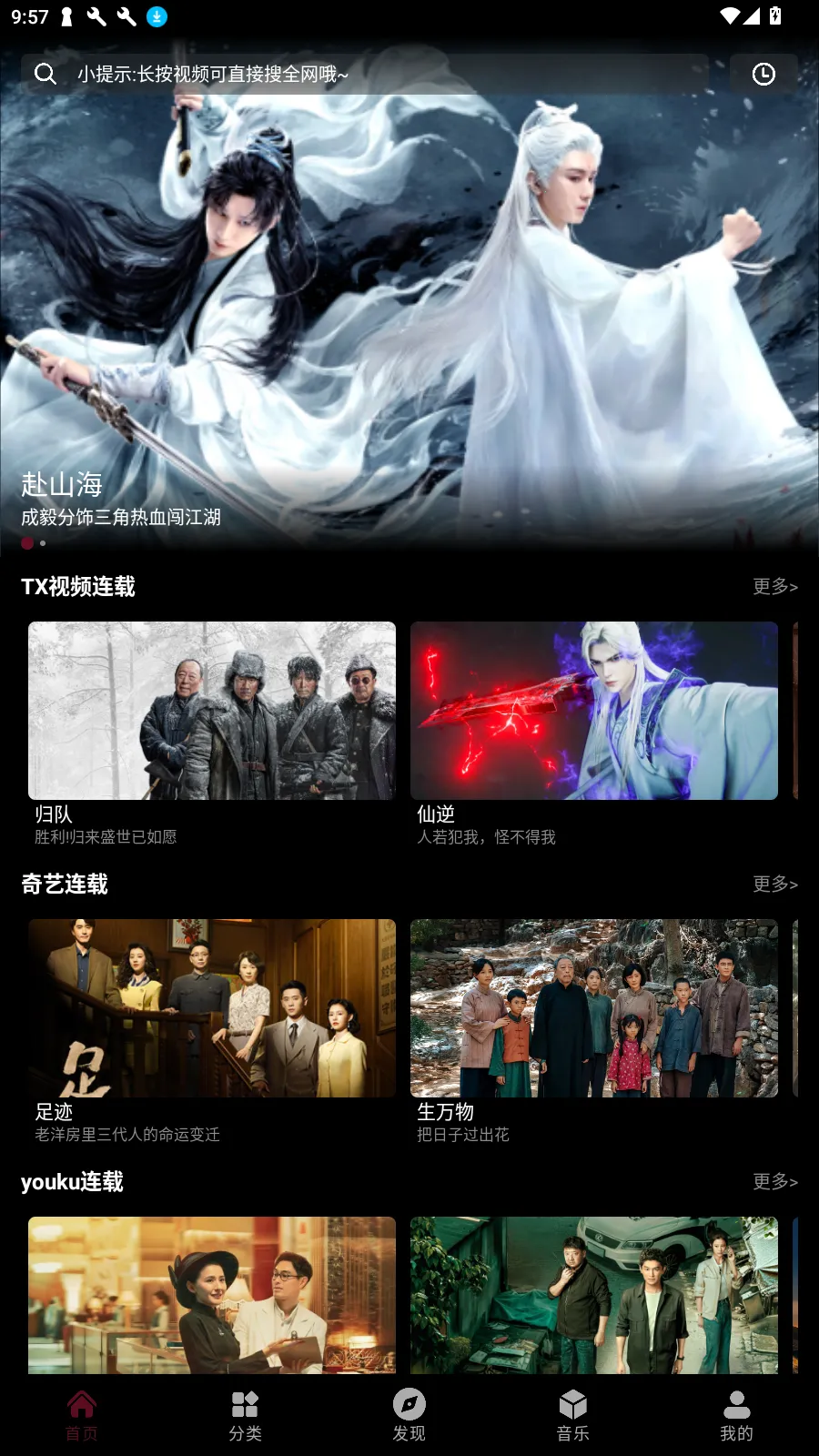Screen dimensions: 819x1456
Task: Show more of TX视频连载
Action: (774, 587)
